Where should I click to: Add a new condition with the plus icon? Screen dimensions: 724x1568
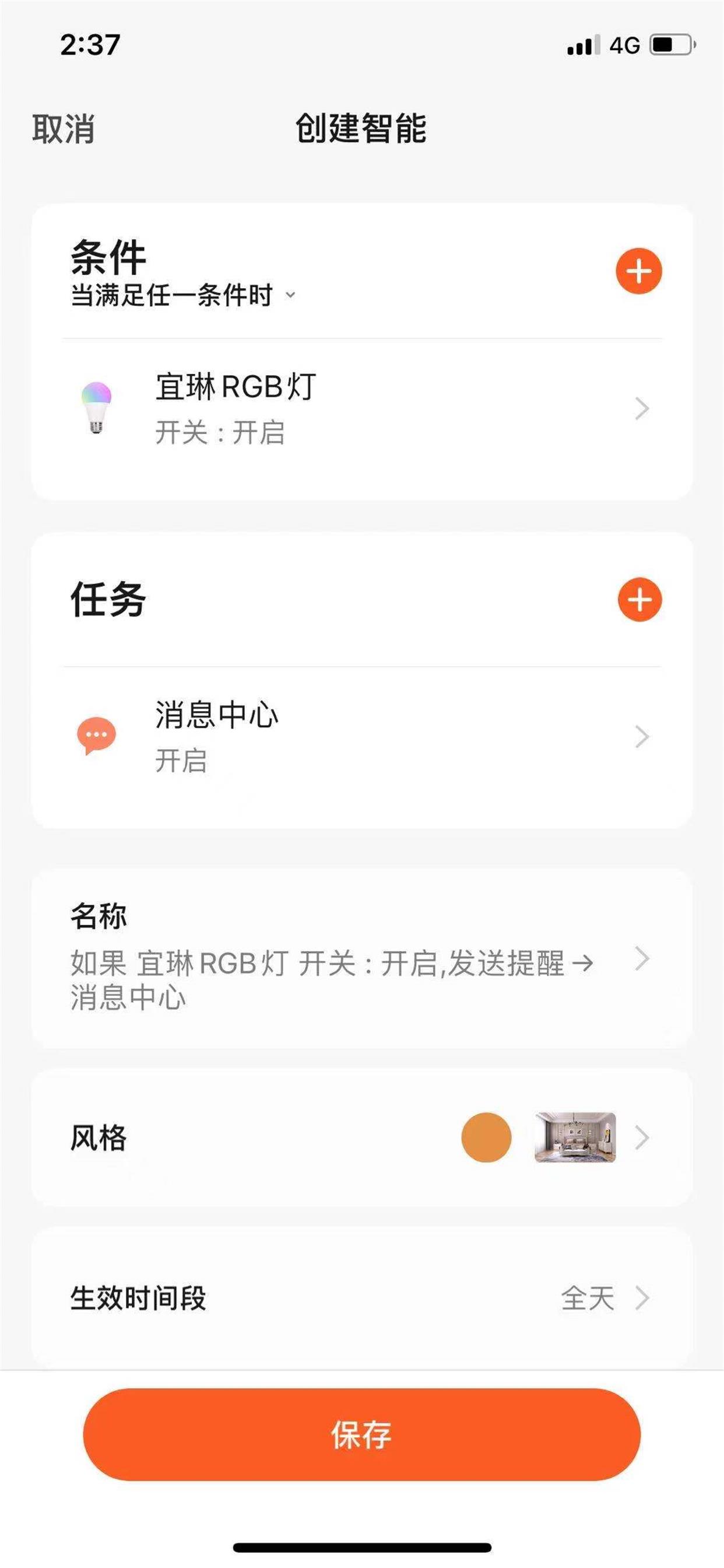coord(639,271)
